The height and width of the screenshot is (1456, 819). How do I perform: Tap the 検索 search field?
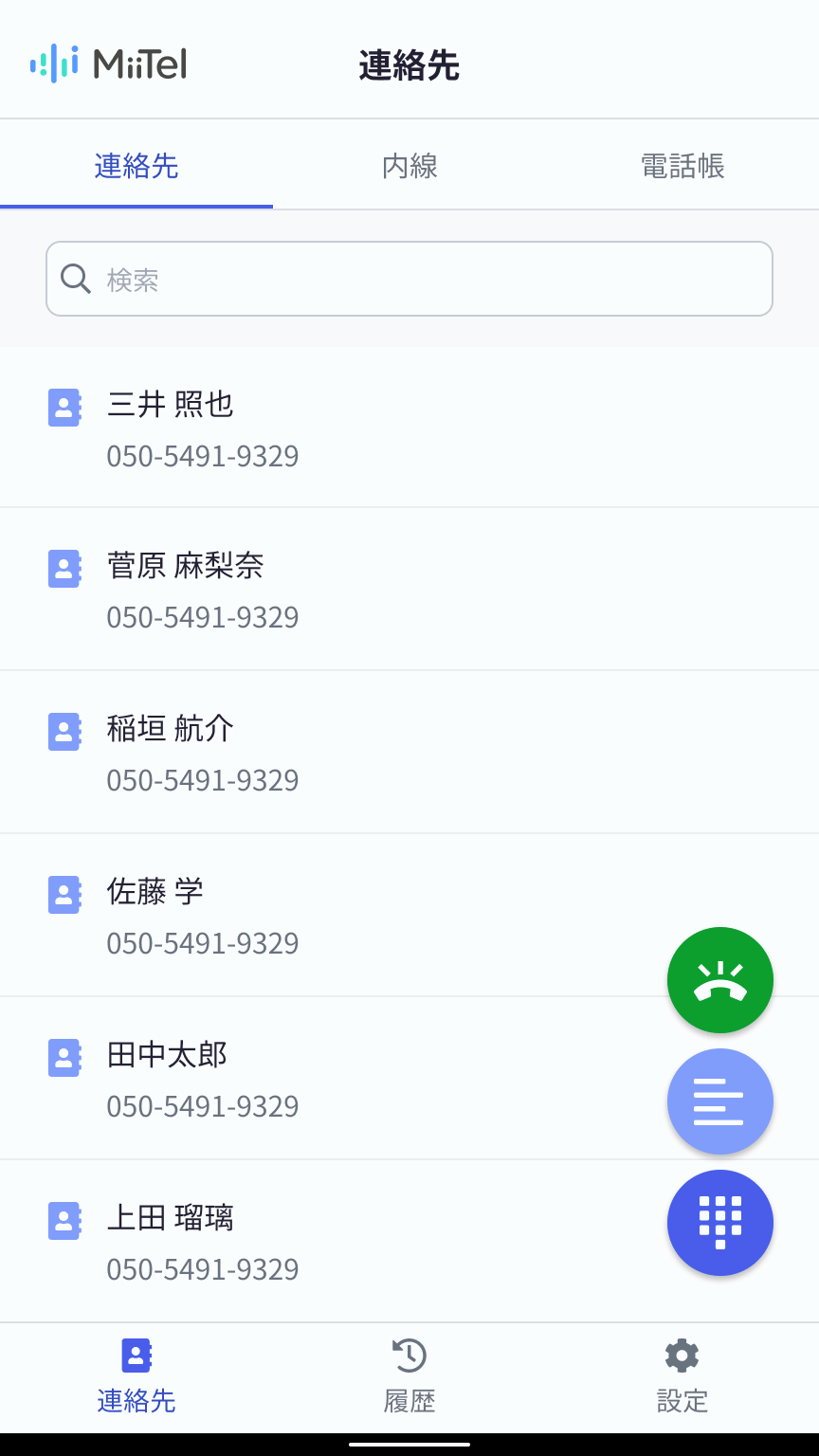(409, 279)
